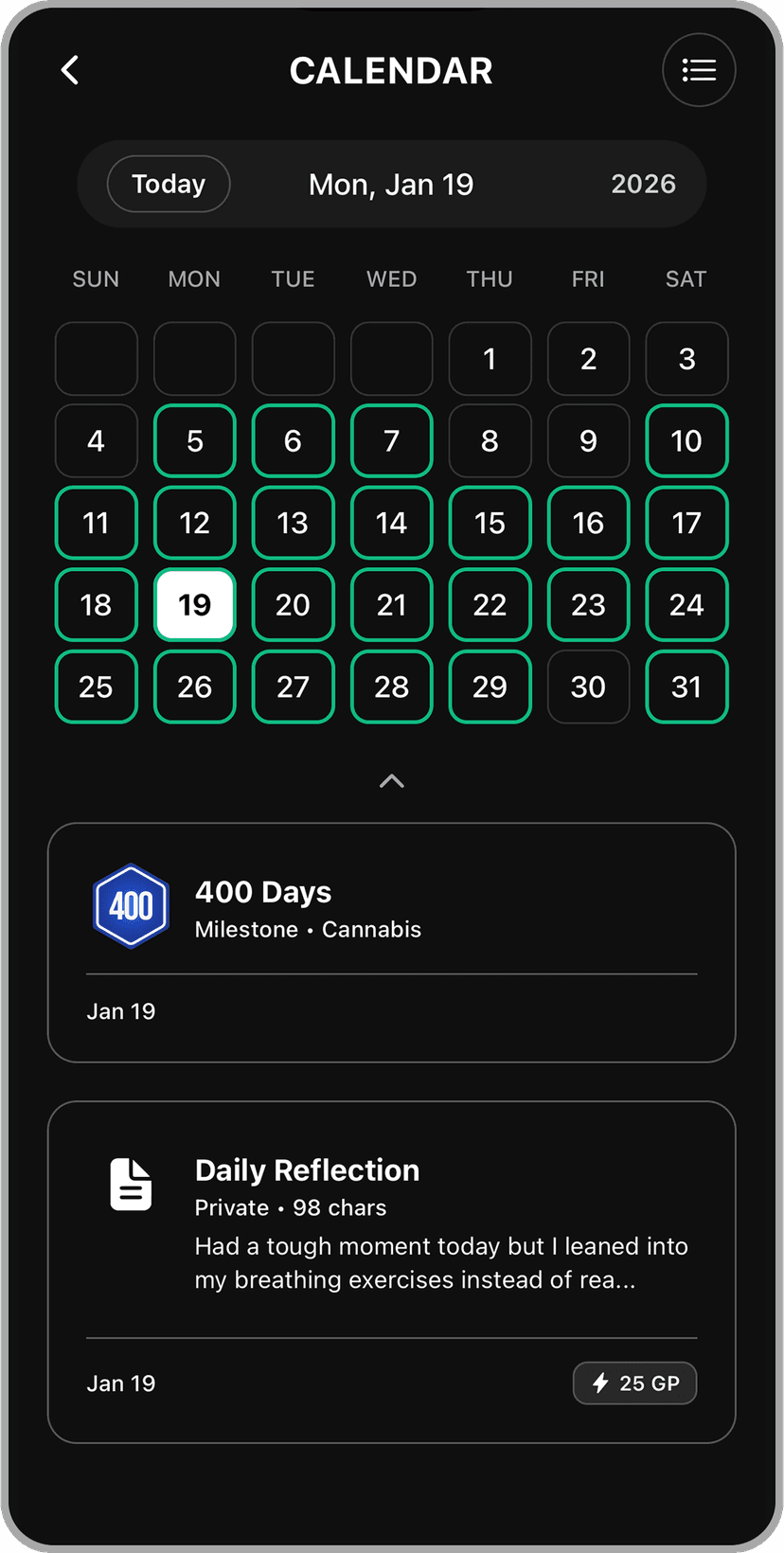784x1553 pixels.
Task: Click the Daily Reflection preview text
Action: (441, 1262)
